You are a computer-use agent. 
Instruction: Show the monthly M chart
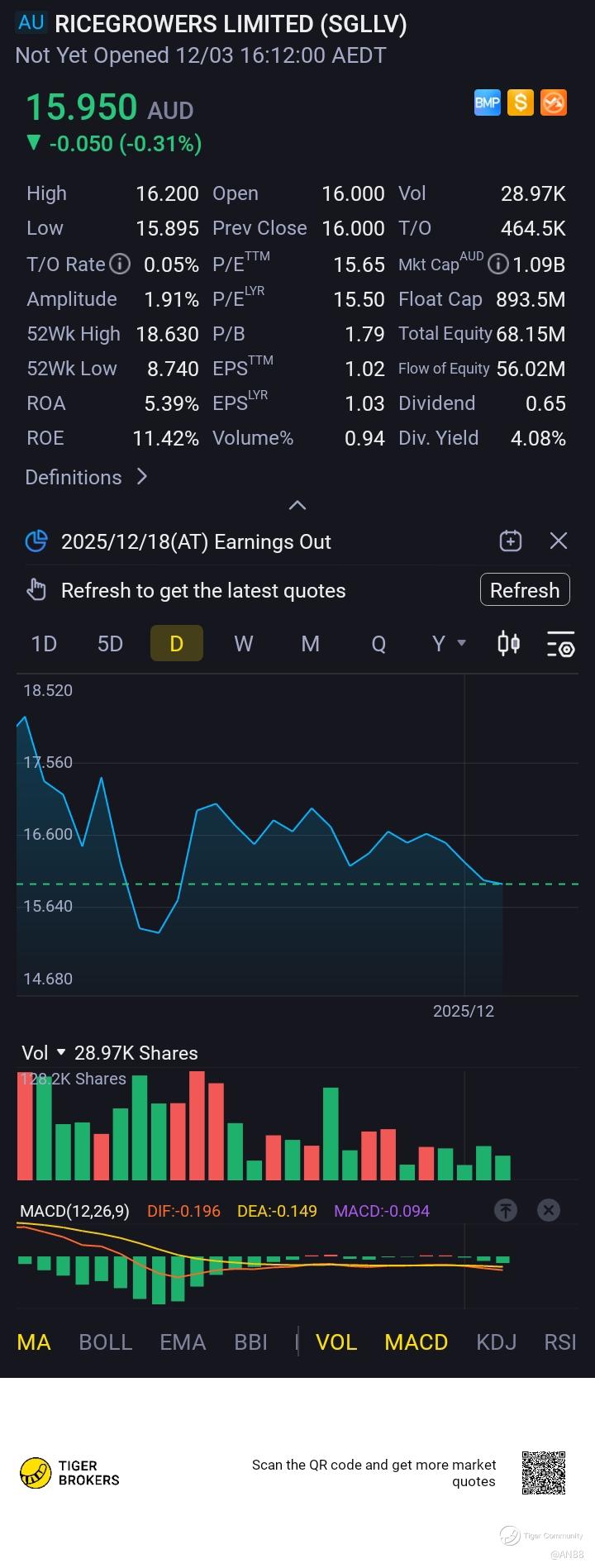click(310, 643)
